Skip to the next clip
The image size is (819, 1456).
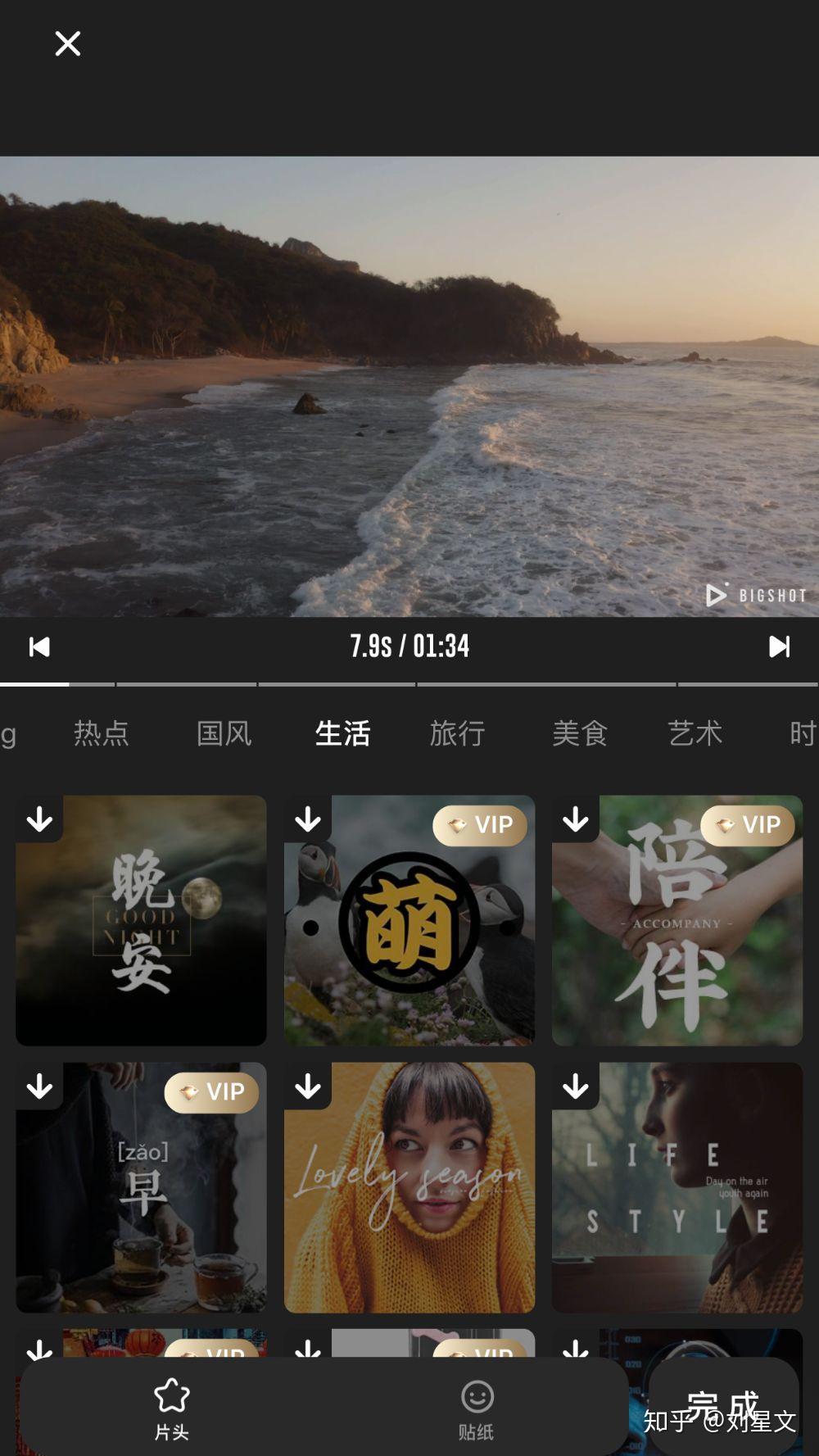pyautogui.click(x=779, y=646)
